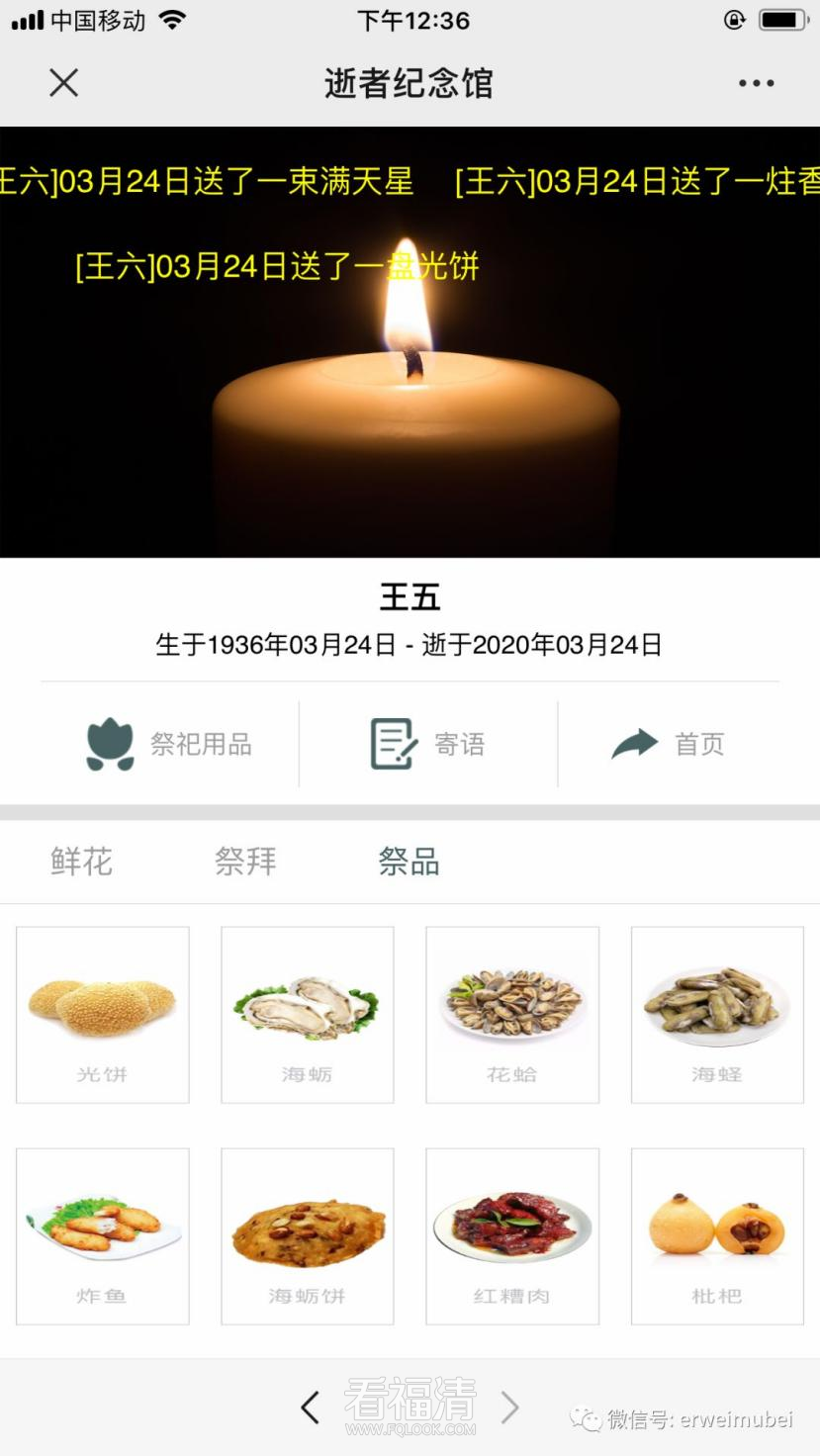Select the 枇杷 loquat offering

click(x=716, y=1235)
